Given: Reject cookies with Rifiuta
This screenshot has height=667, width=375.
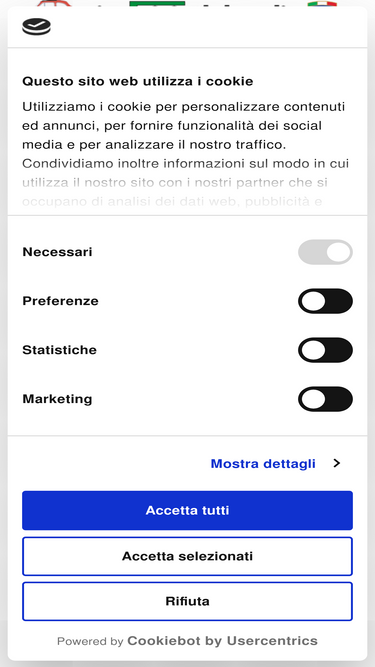Looking at the screenshot, I should (x=188, y=601).
